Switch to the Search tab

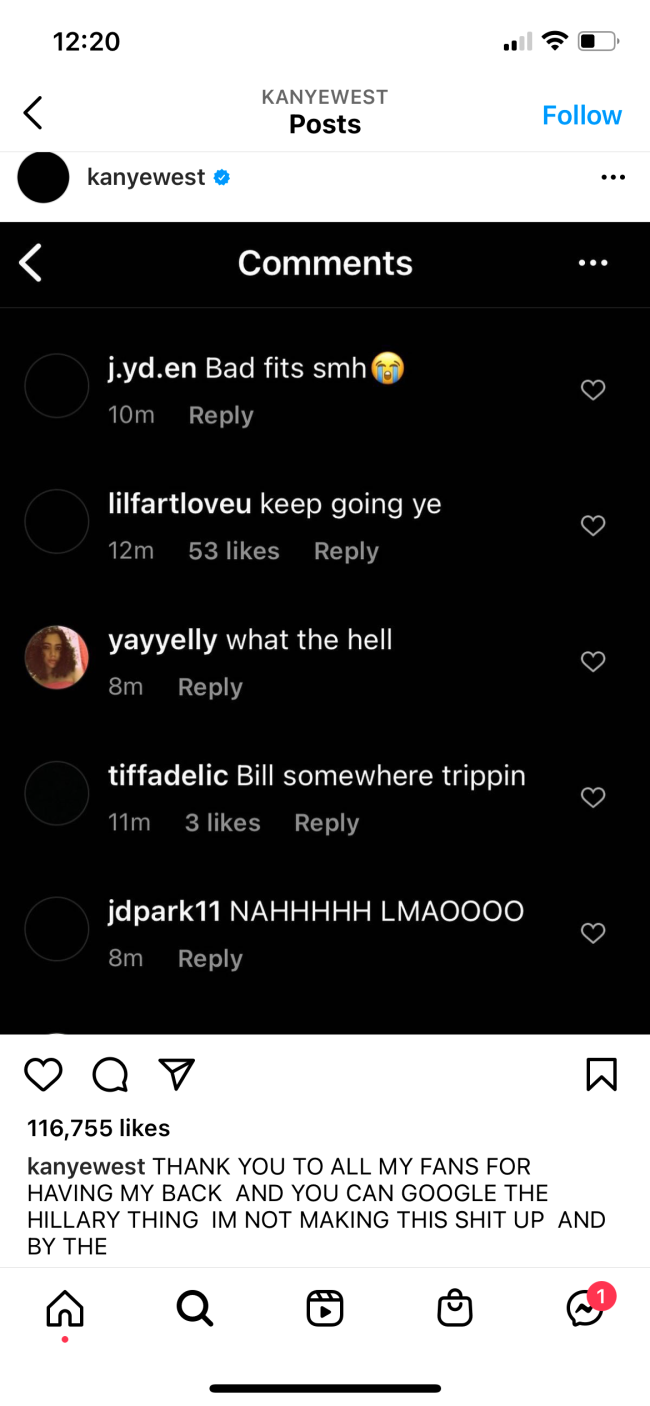click(x=194, y=1308)
